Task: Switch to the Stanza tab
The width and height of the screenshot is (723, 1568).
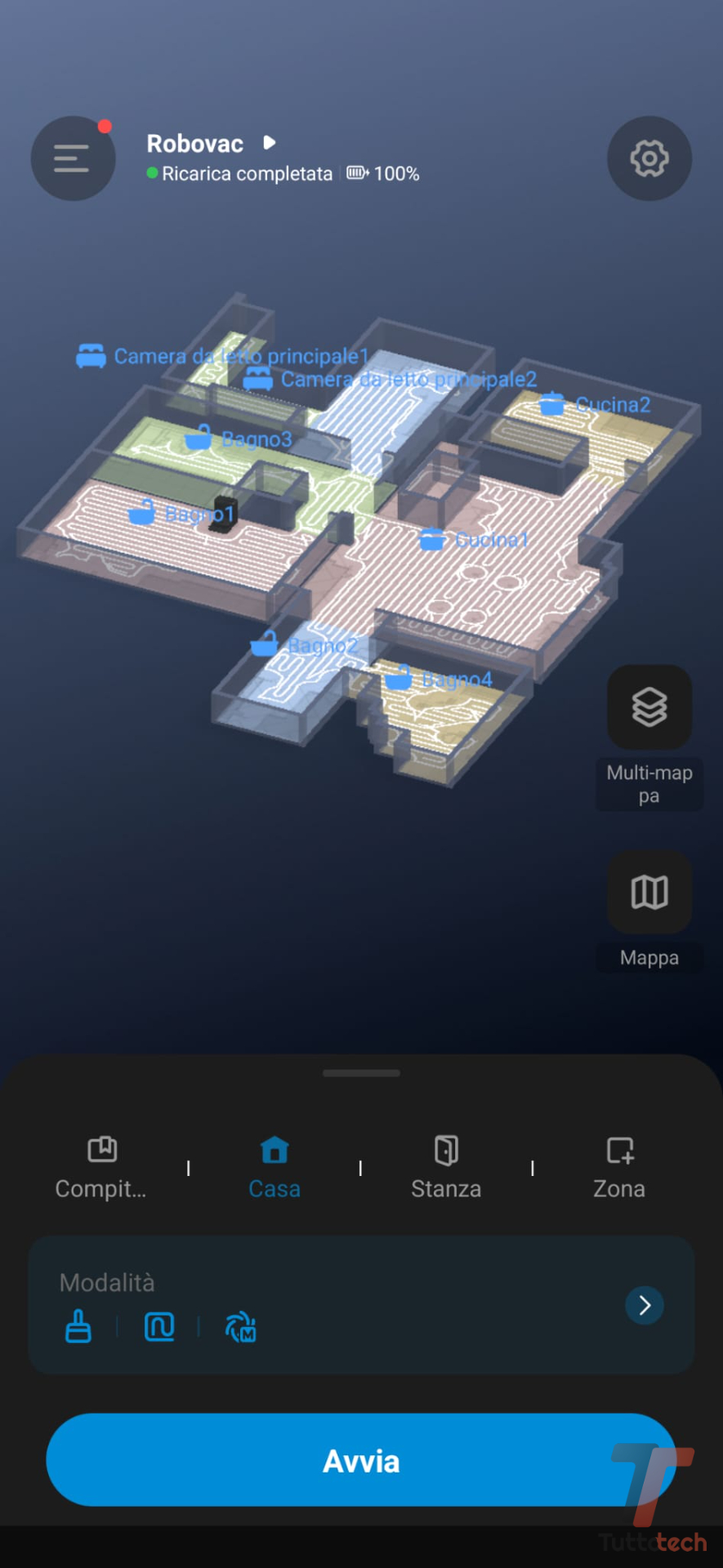Action: tap(446, 1166)
